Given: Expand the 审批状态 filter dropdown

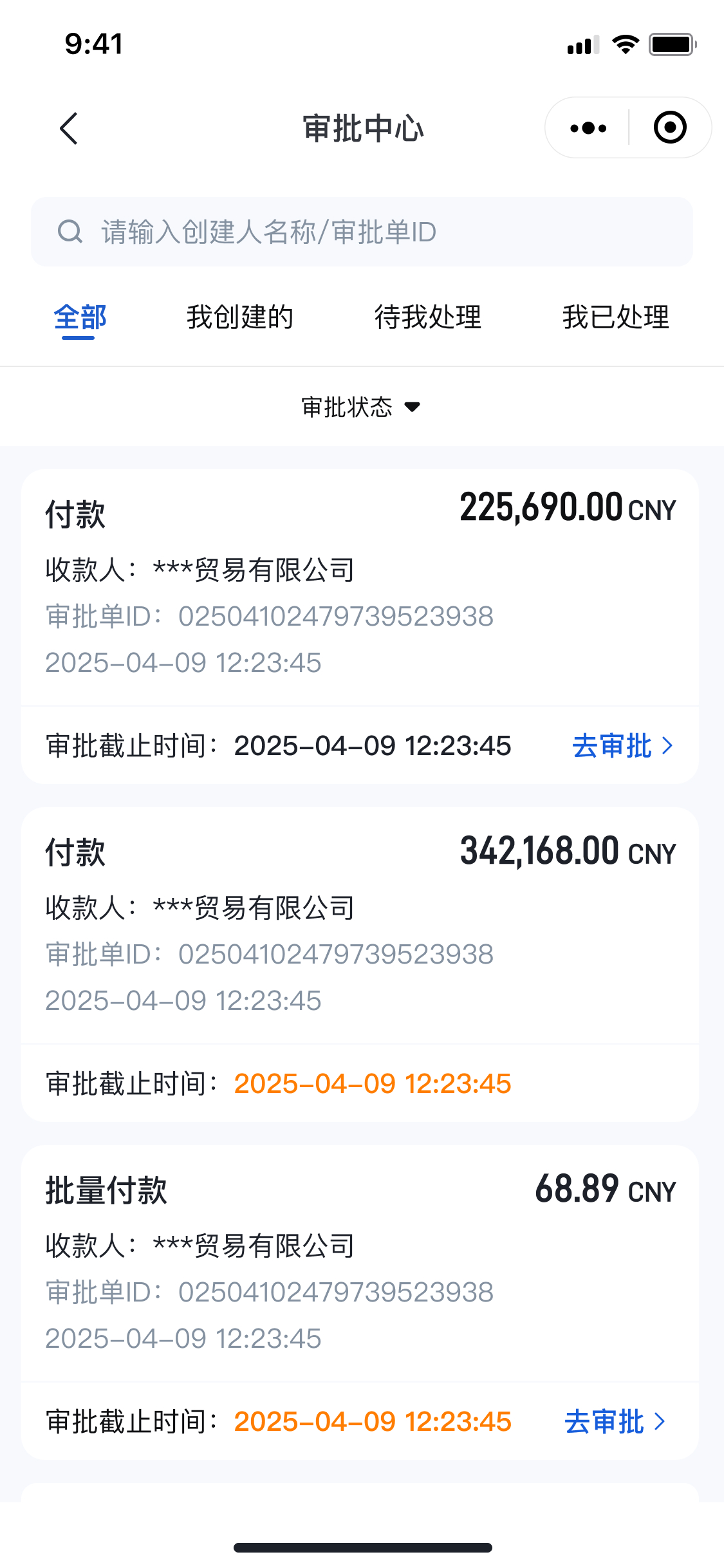Looking at the screenshot, I should pos(361,407).
